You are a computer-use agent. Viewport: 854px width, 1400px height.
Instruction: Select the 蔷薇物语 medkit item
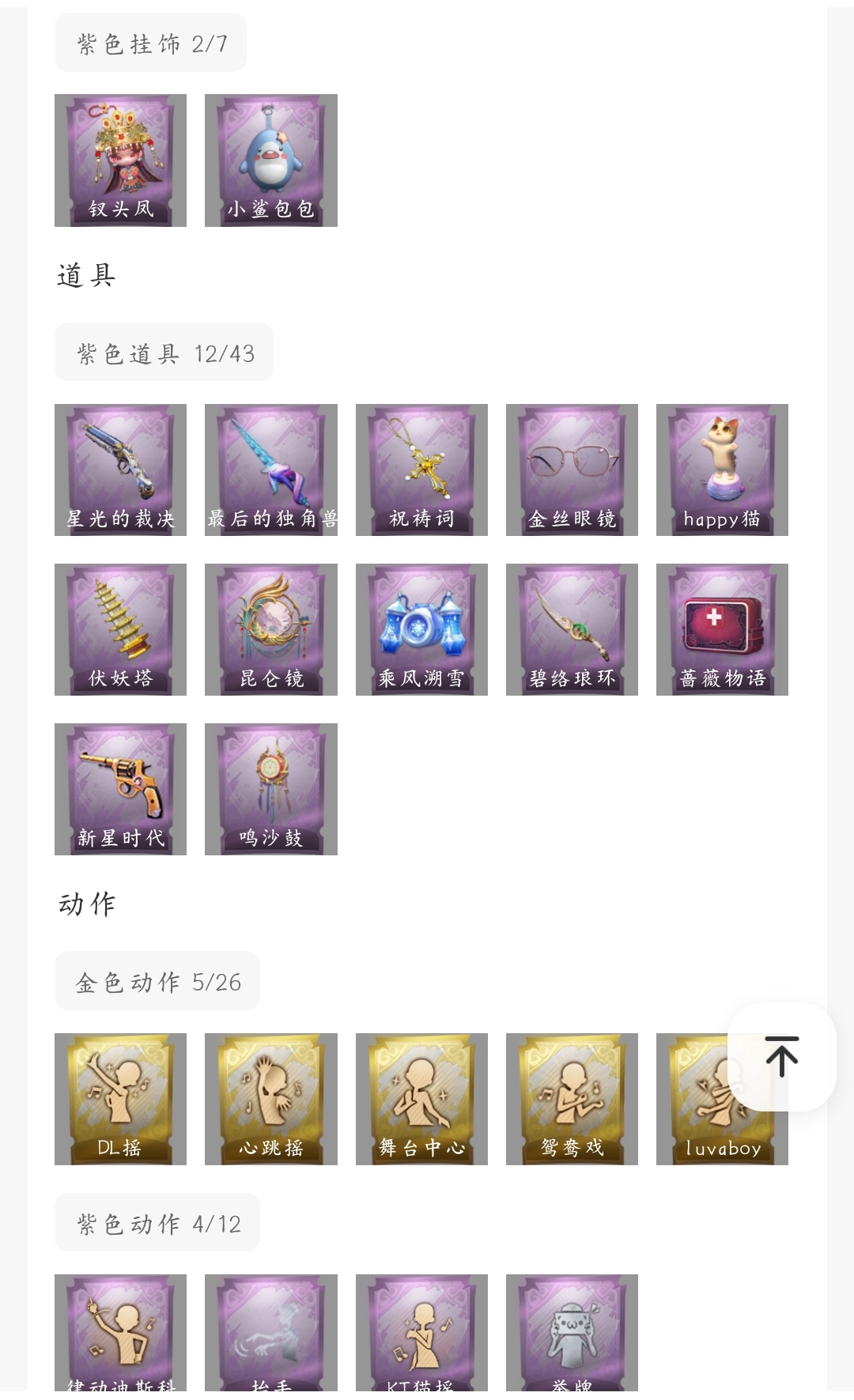tap(722, 629)
